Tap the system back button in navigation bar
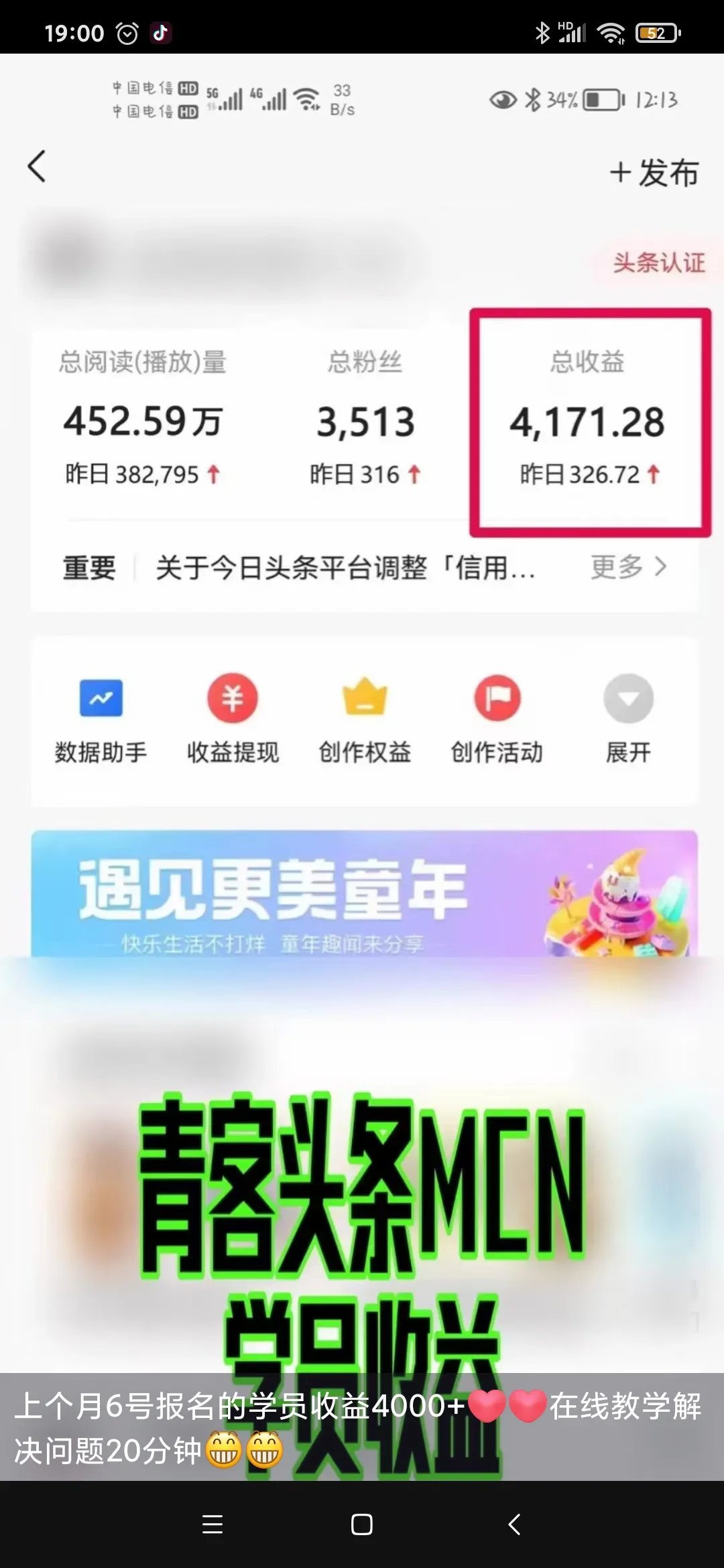724x1568 pixels. (x=514, y=1524)
